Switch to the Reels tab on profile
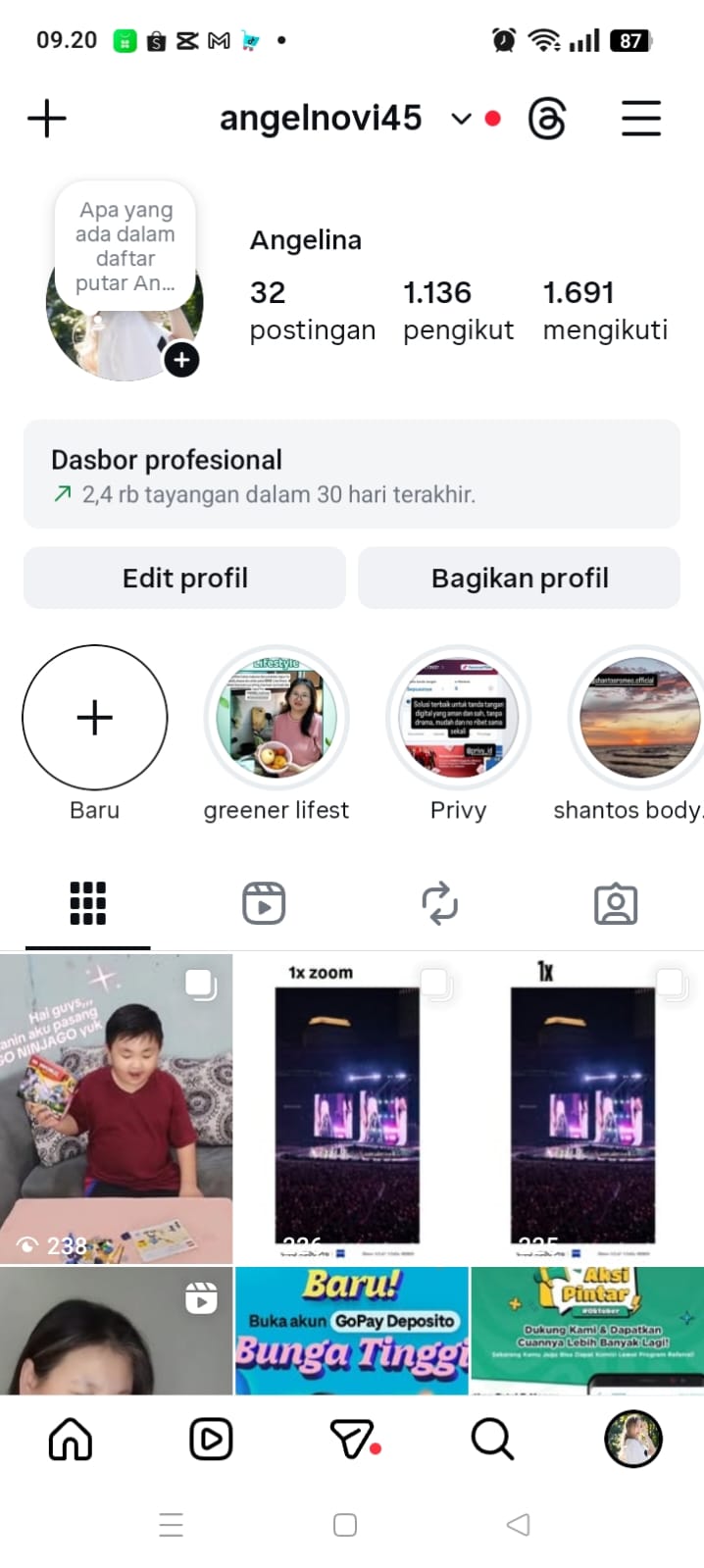The width and height of the screenshot is (704, 1568). [x=264, y=903]
